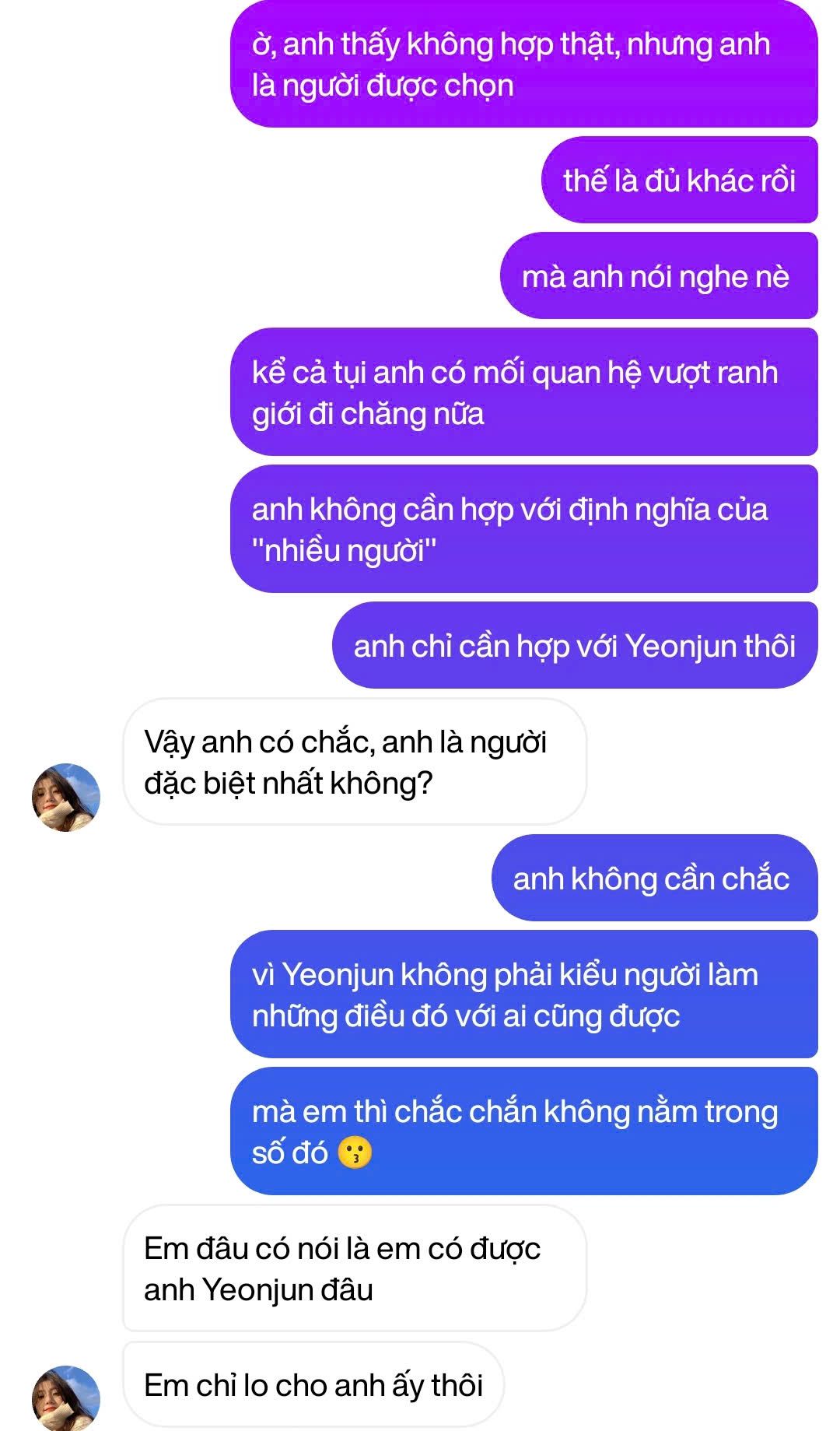Open sender's avatar beside "đặc biệt nhất không?" message
The height and width of the screenshot is (1431, 840).
pyautogui.click(x=66, y=797)
